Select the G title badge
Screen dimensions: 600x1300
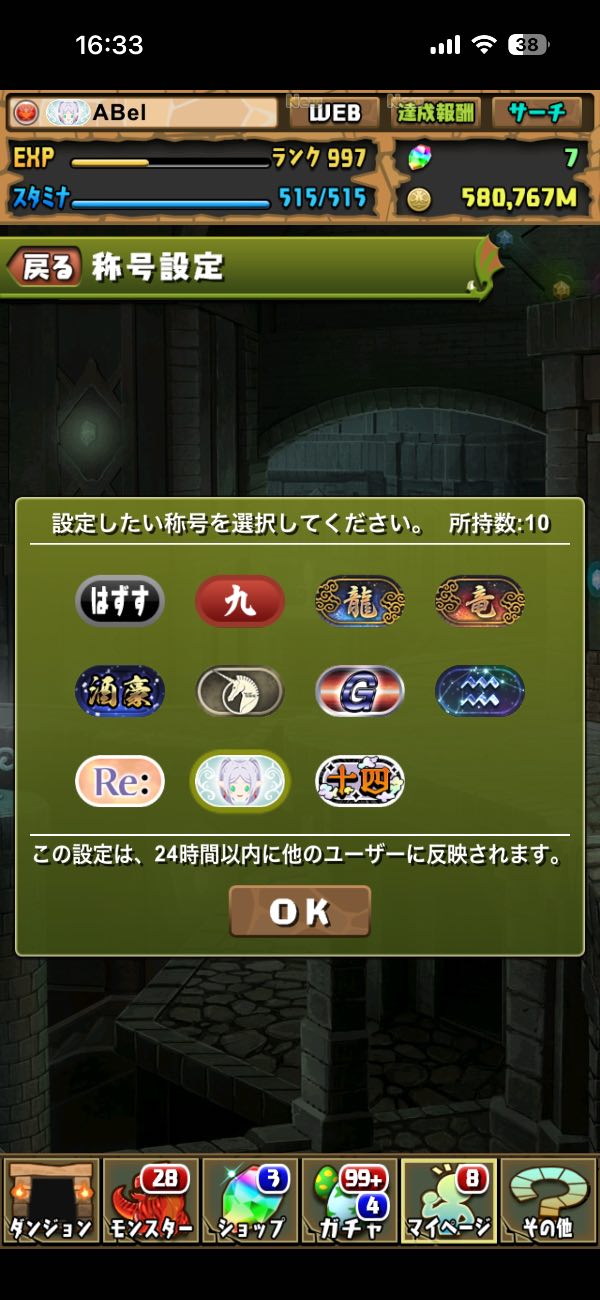pos(360,691)
